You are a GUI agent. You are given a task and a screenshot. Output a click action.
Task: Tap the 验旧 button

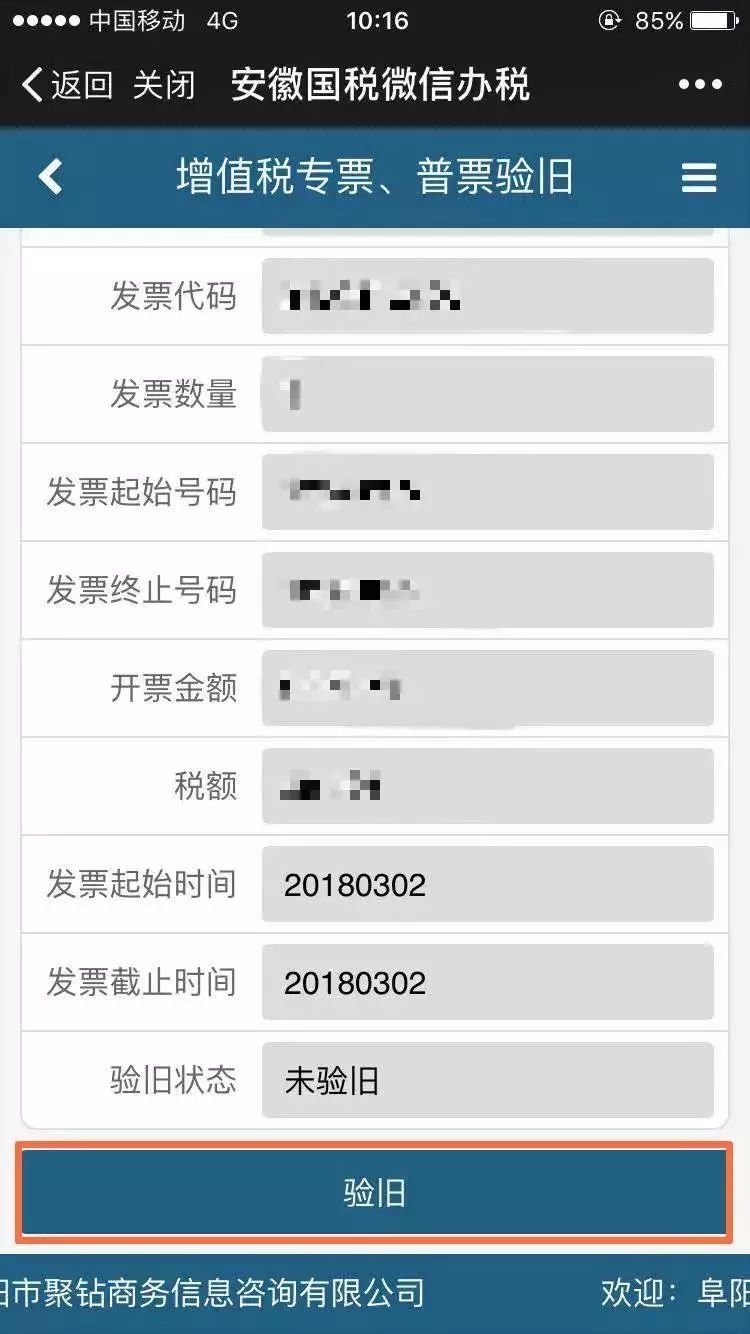pos(374,1193)
